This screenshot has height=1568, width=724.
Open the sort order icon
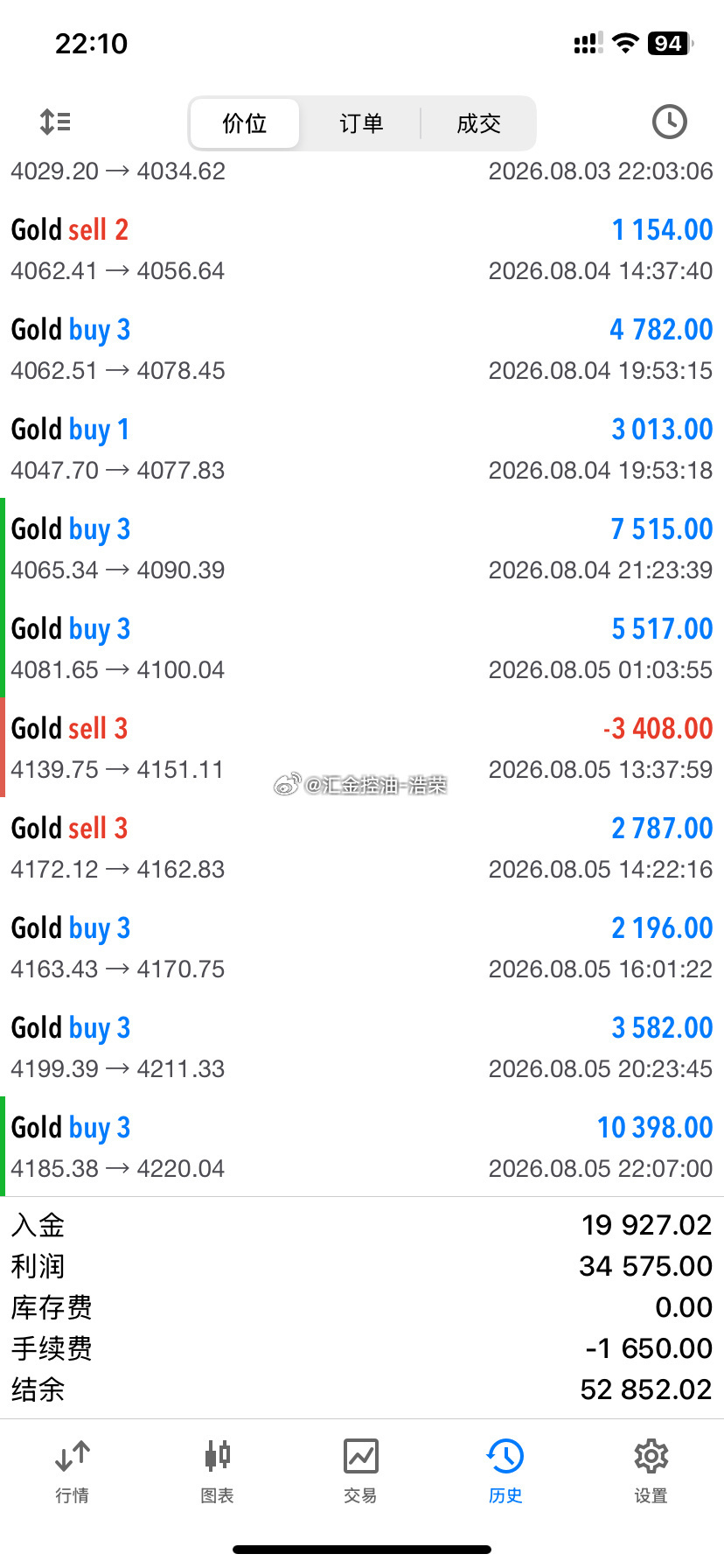[55, 122]
